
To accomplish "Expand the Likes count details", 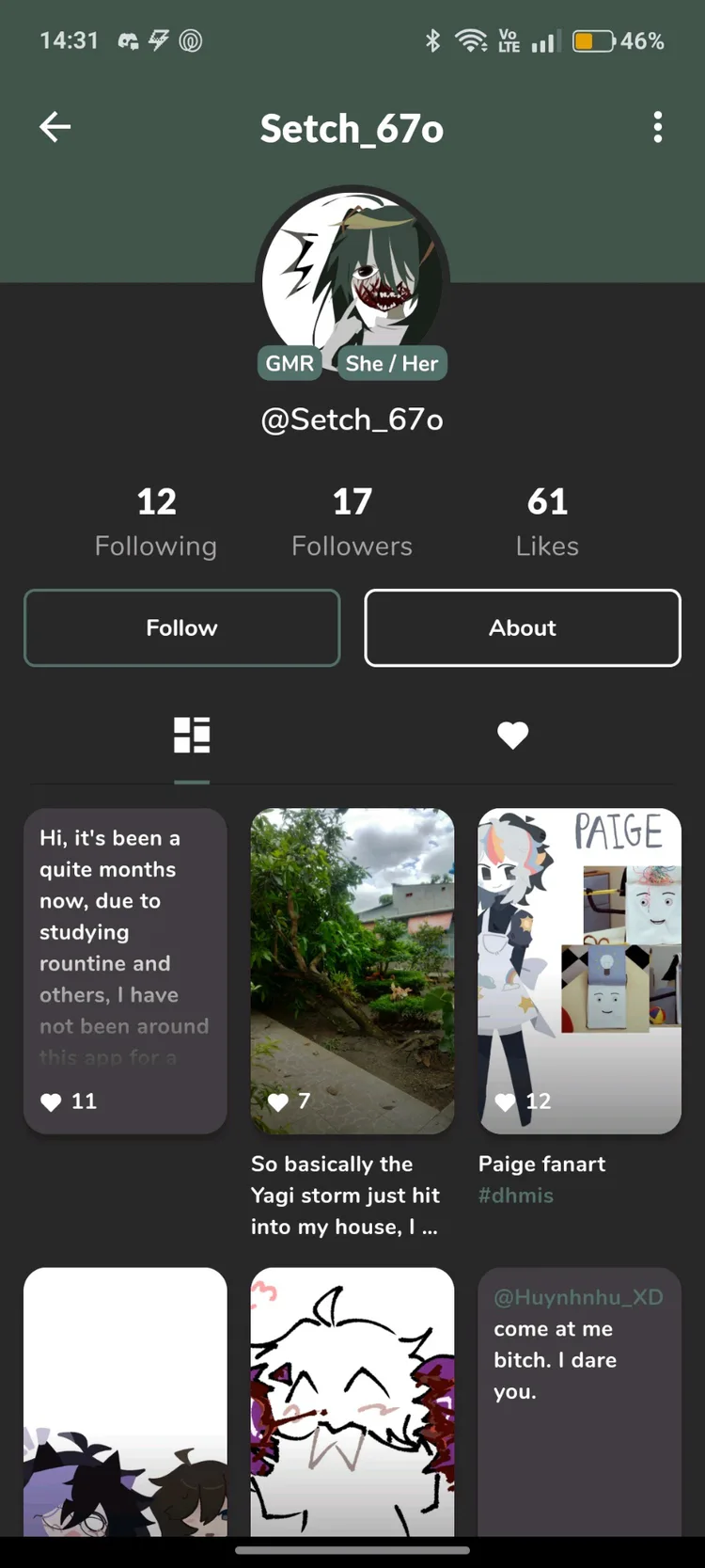I will click(547, 520).
